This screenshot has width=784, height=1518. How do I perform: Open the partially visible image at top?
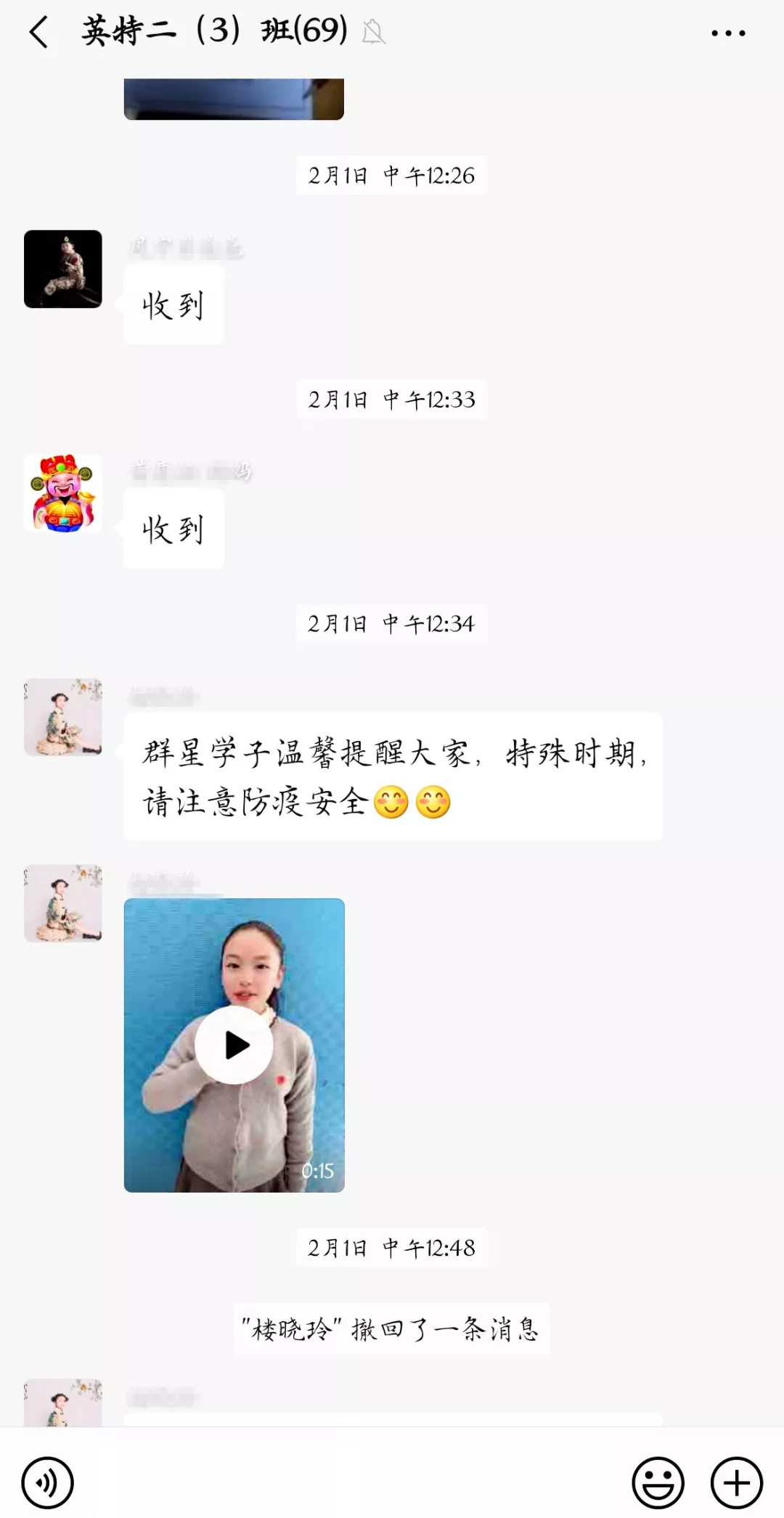pyautogui.click(x=234, y=99)
